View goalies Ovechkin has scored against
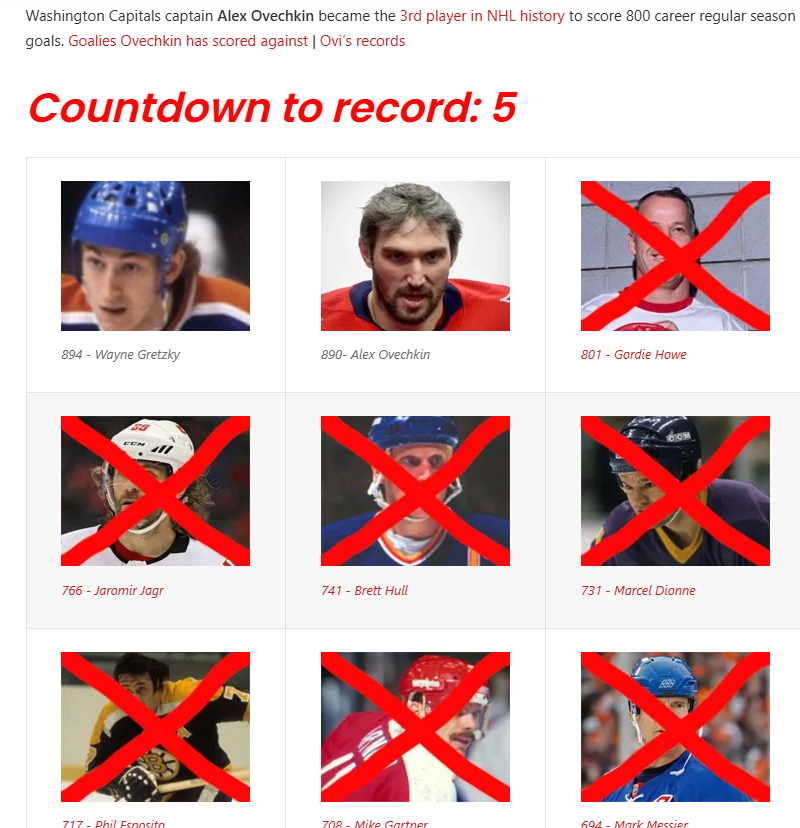800x828 pixels. click(x=188, y=41)
